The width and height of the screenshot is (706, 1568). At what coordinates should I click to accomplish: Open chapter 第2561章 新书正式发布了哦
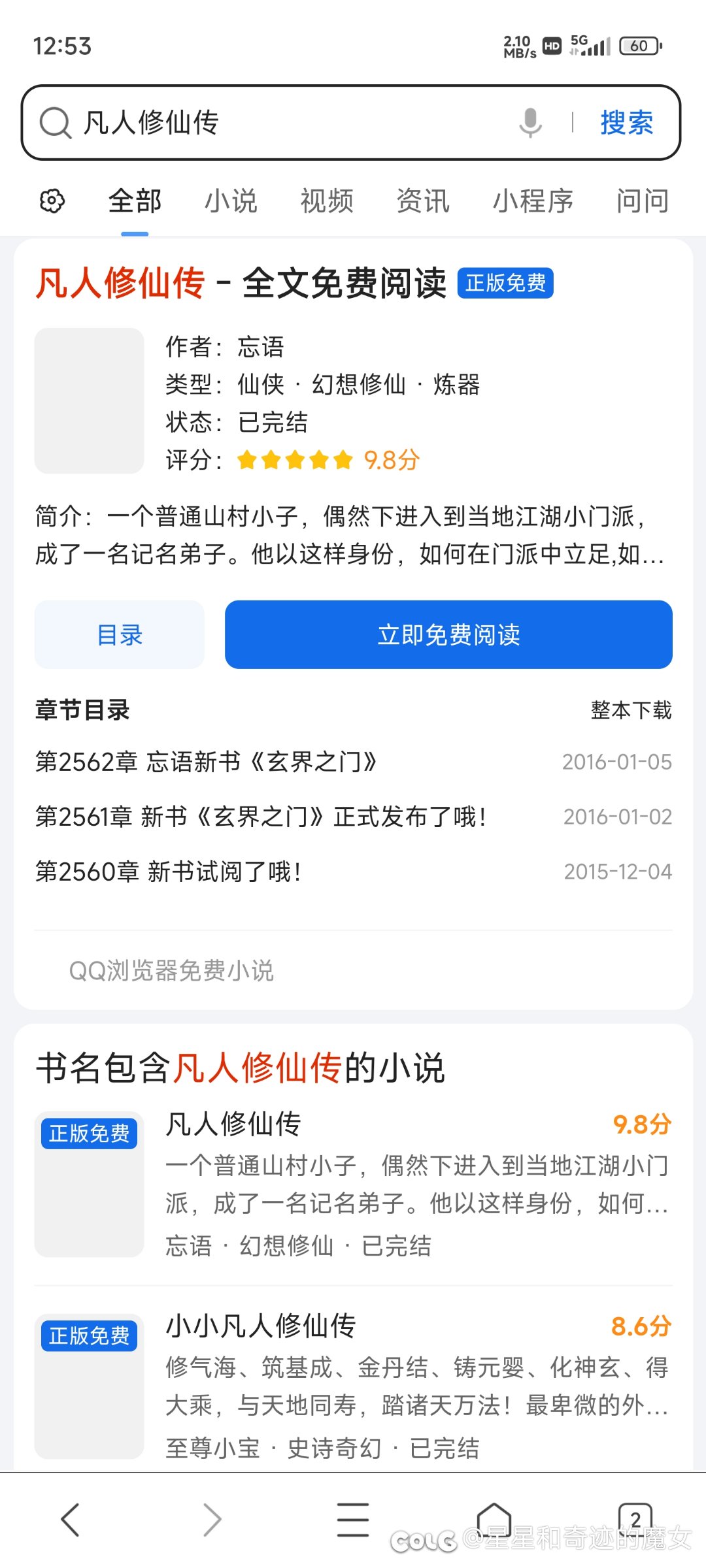pyautogui.click(x=353, y=817)
